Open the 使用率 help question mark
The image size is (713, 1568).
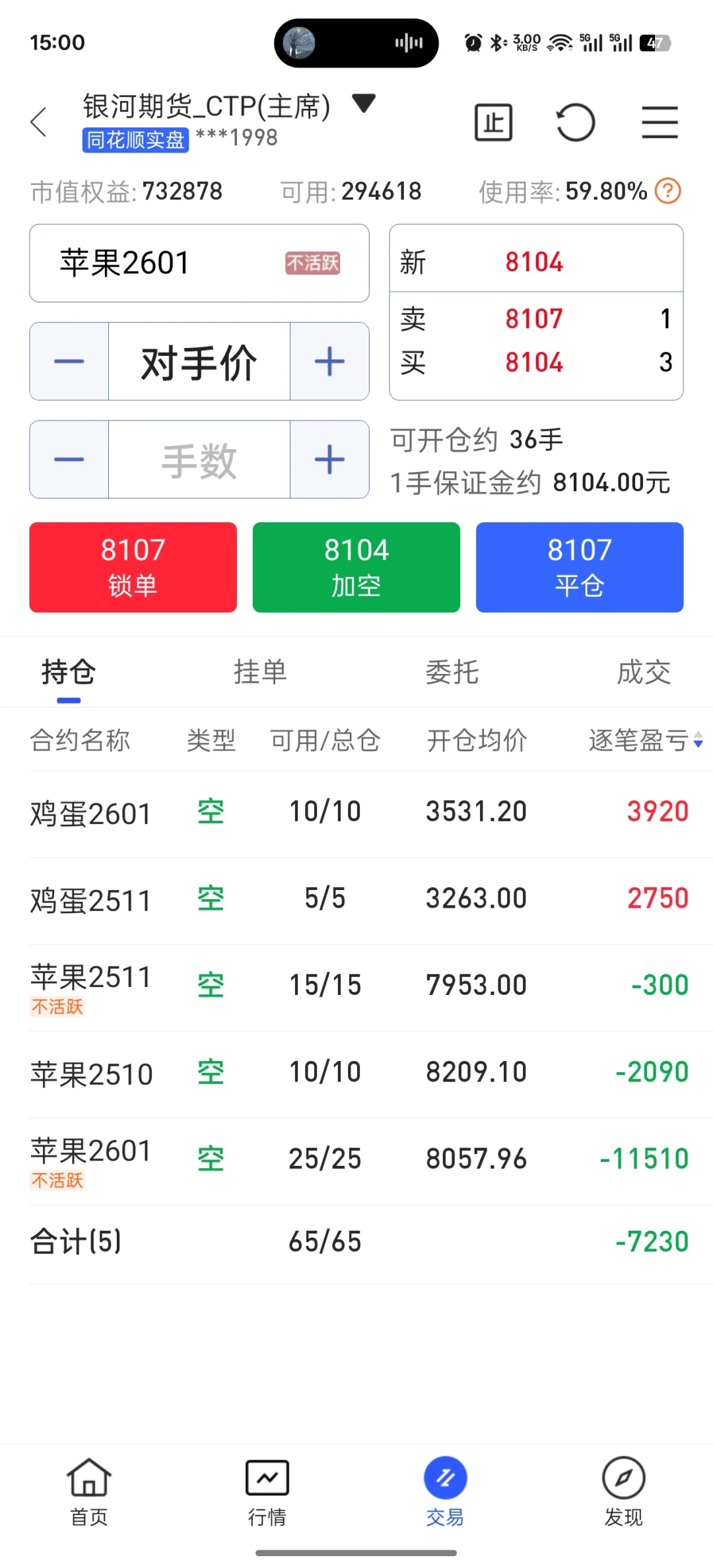tap(667, 191)
